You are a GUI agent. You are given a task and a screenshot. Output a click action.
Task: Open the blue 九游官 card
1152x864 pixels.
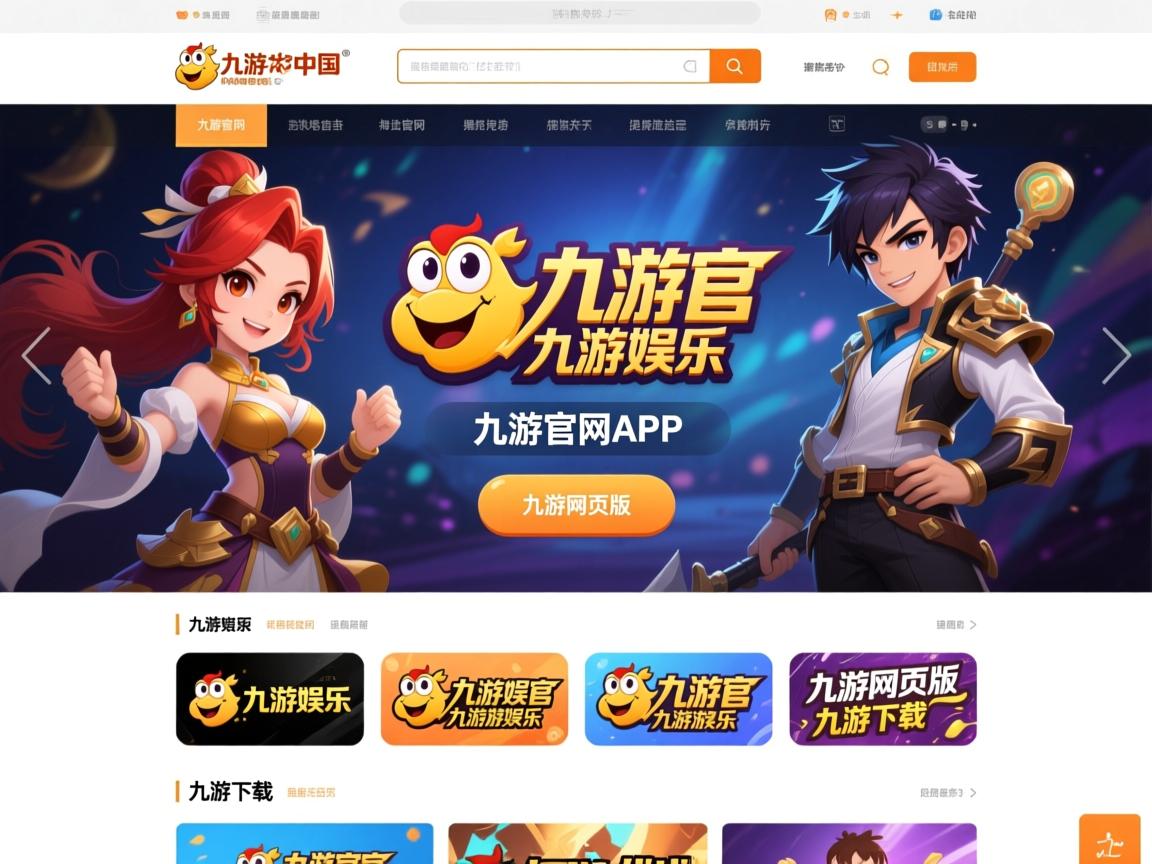click(678, 699)
